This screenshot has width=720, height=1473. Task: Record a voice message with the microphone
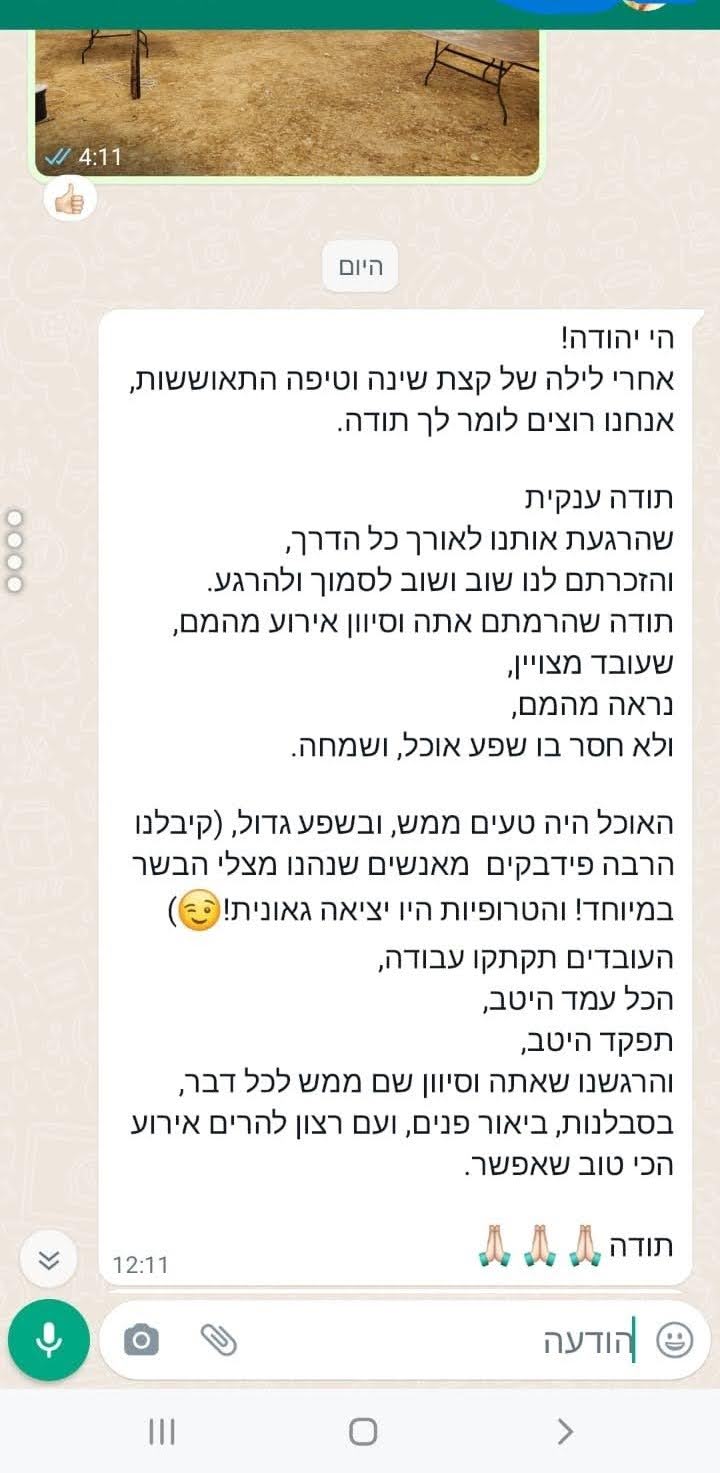49,1340
